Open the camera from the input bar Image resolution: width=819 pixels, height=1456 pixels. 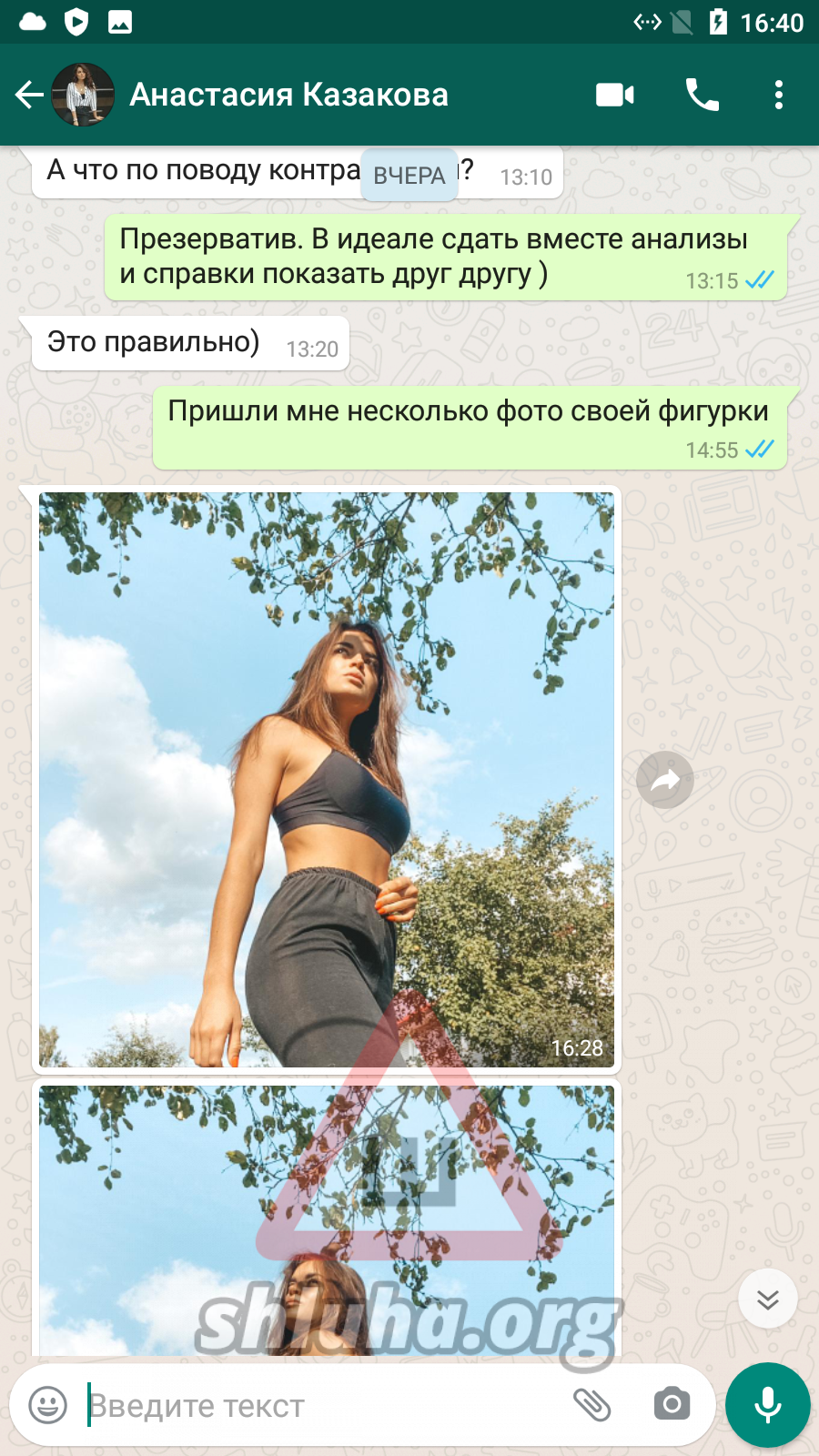click(x=672, y=1404)
